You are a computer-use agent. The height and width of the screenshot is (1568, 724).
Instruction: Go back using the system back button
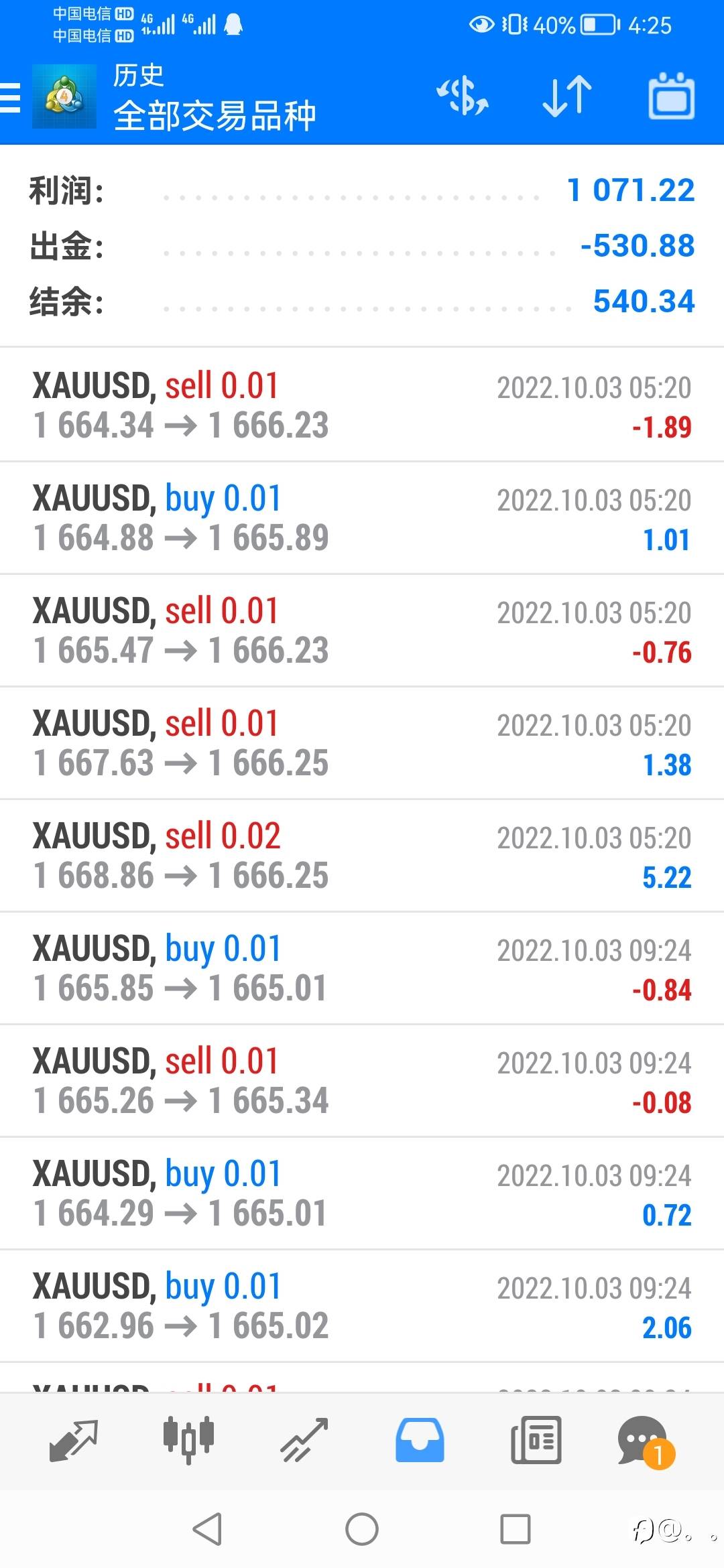pos(207,1529)
